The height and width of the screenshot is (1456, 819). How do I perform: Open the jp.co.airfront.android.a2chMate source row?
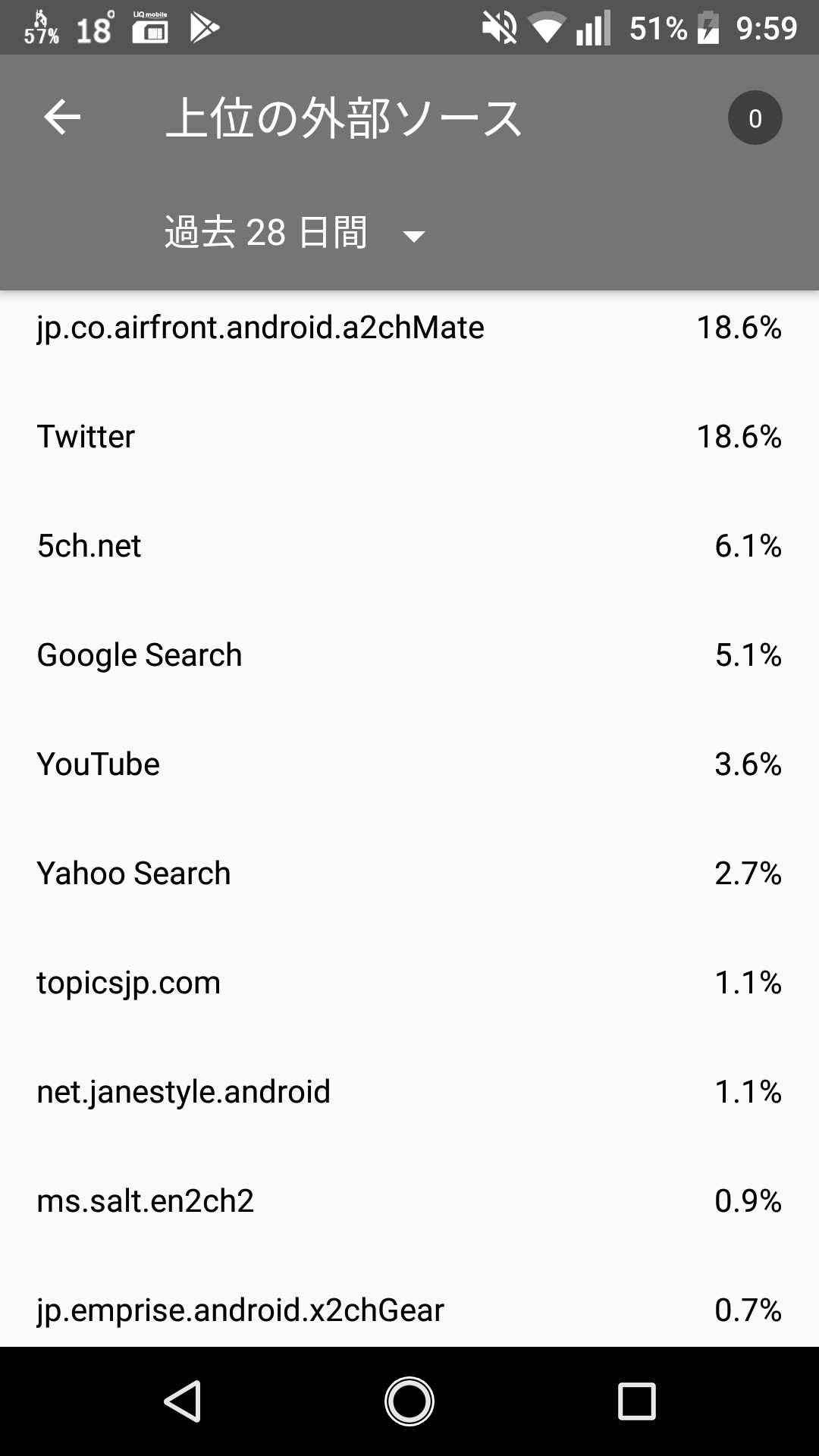[x=409, y=328]
